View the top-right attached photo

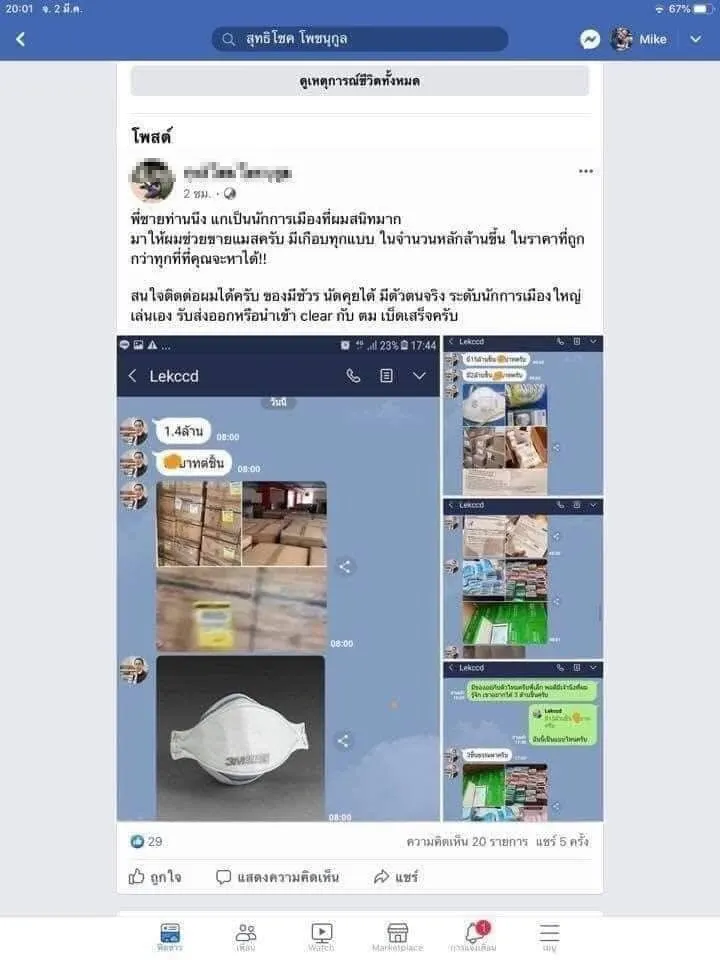[523, 415]
